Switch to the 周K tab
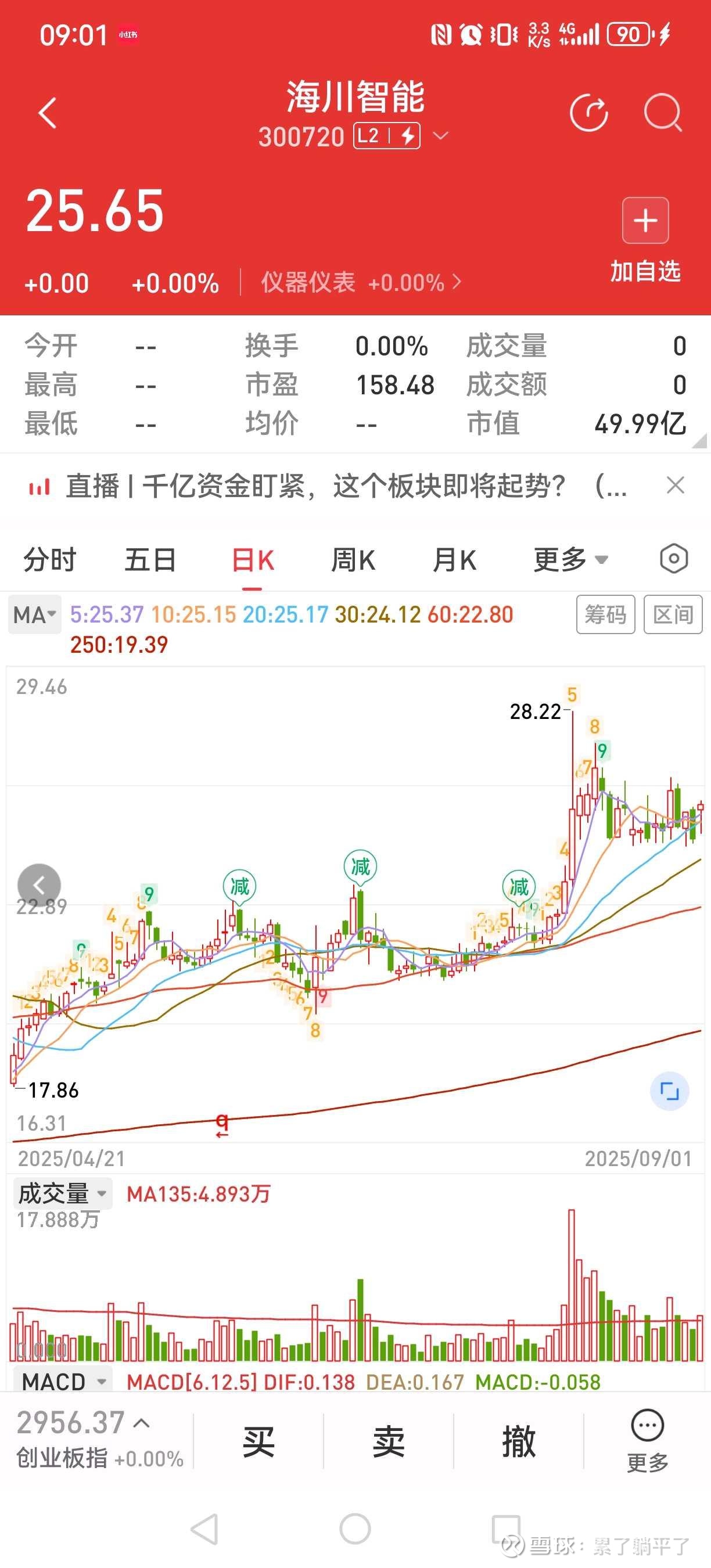The width and height of the screenshot is (711, 1568). tap(353, 559)
